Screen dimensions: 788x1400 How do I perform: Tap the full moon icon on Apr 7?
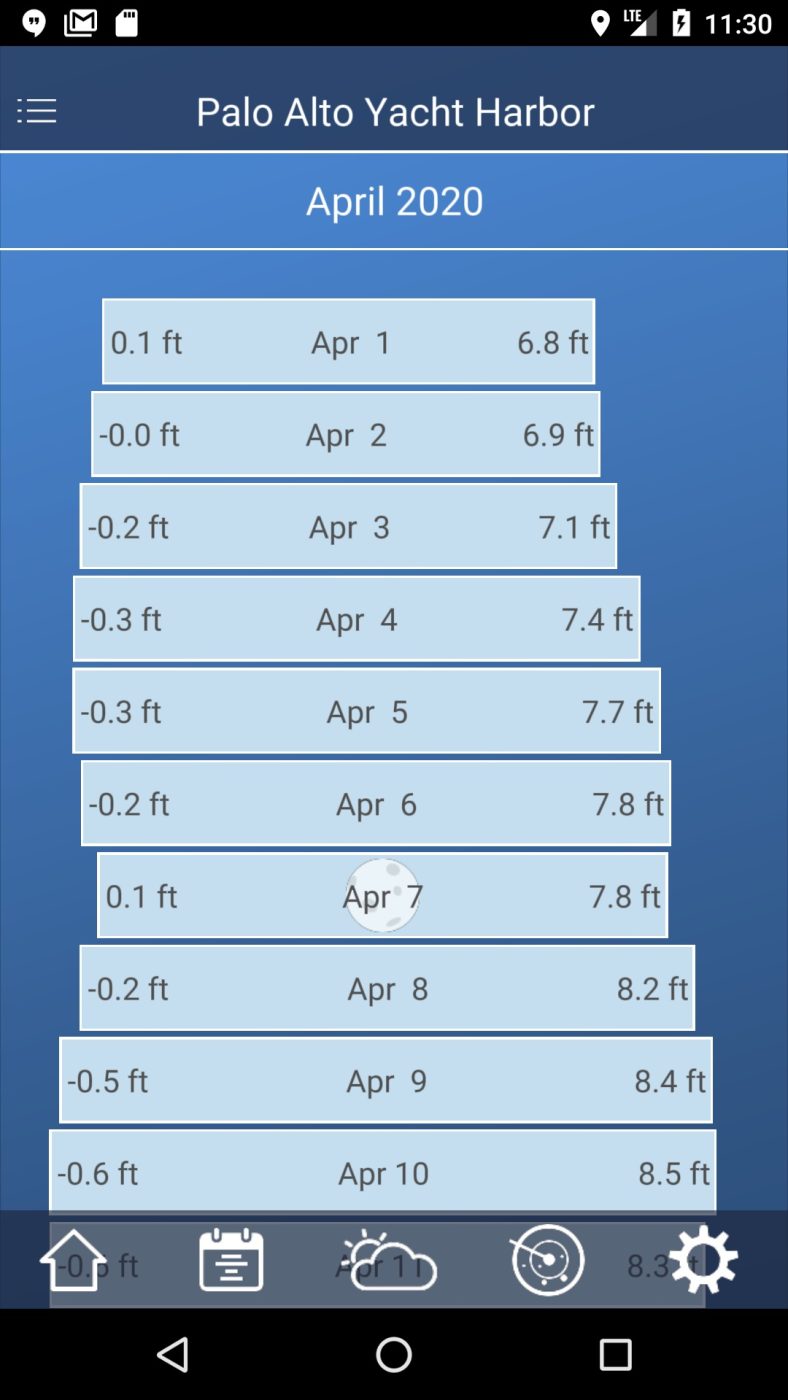click(383, 896)
